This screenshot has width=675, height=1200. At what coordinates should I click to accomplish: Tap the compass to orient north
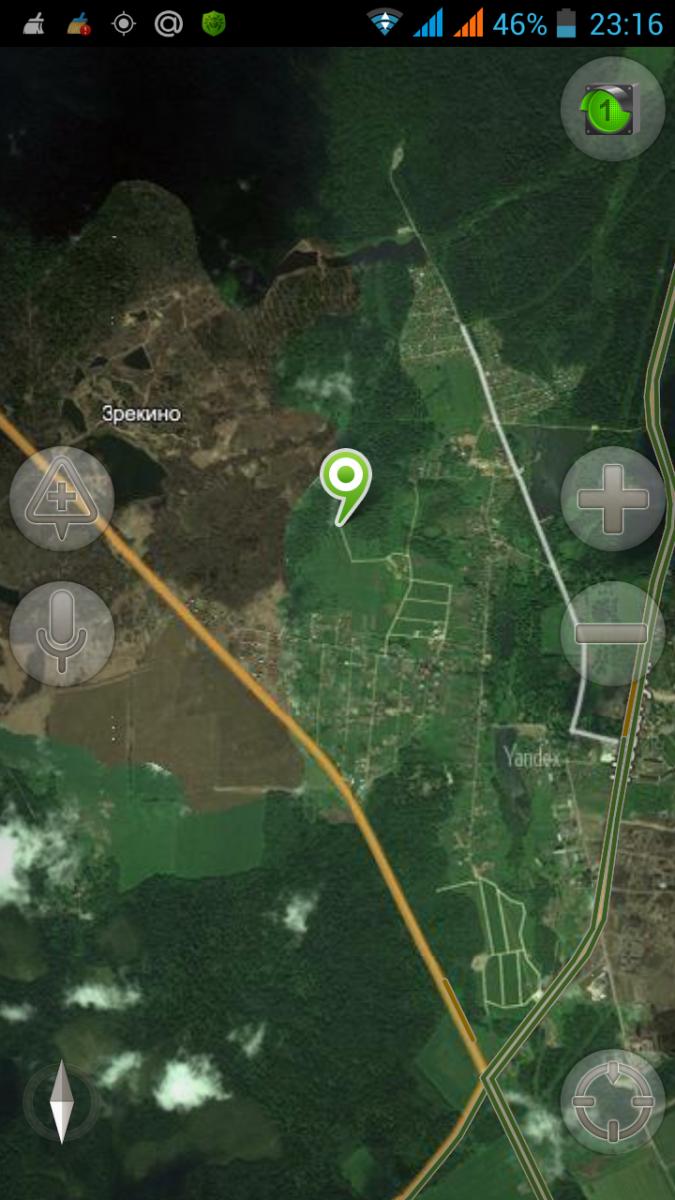click(x=61, y=1102)
